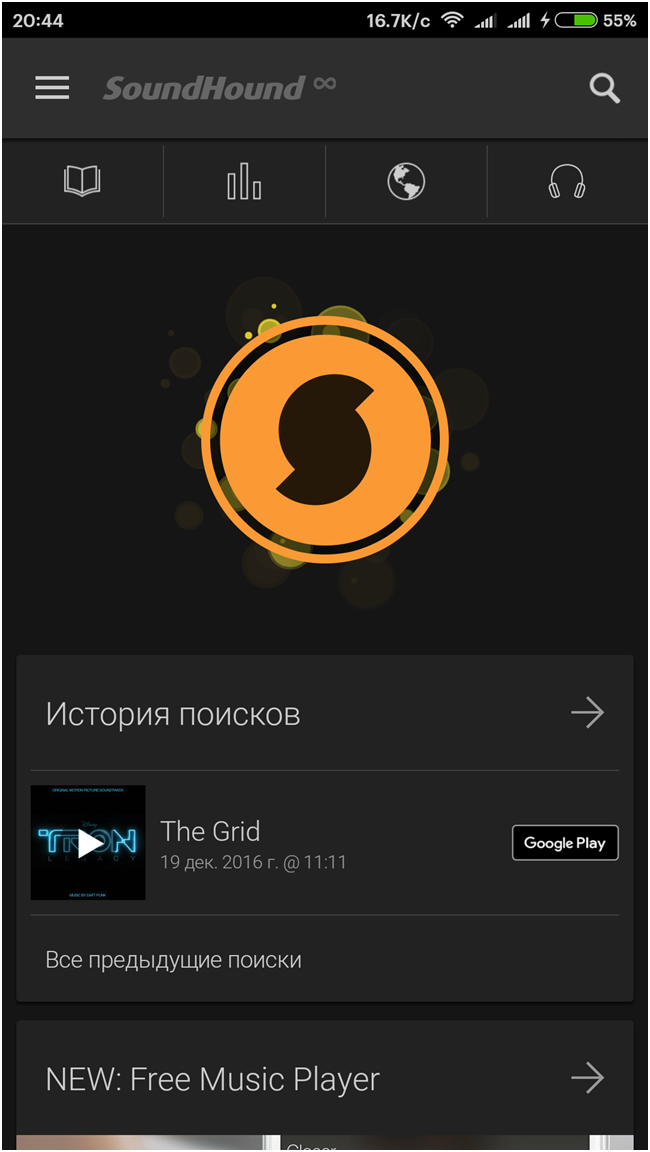650x1152 pixels.
Task: Open the search magnifier icon
Action: tap(604, 89)
